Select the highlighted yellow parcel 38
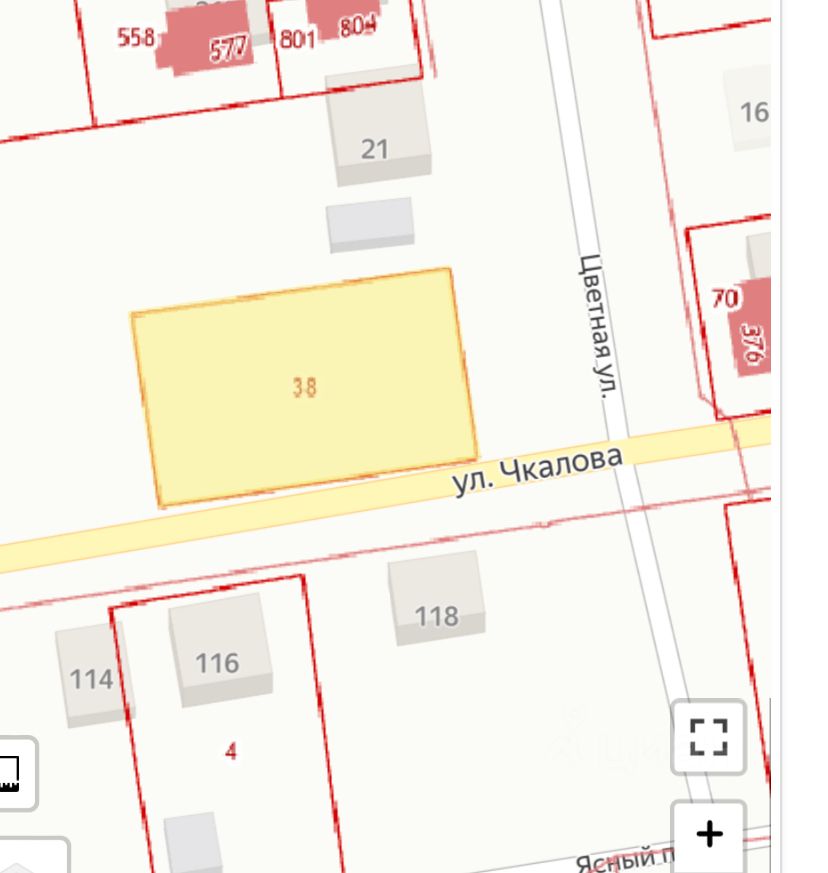This screenshot has height=873, width=828. pos(304,387)
